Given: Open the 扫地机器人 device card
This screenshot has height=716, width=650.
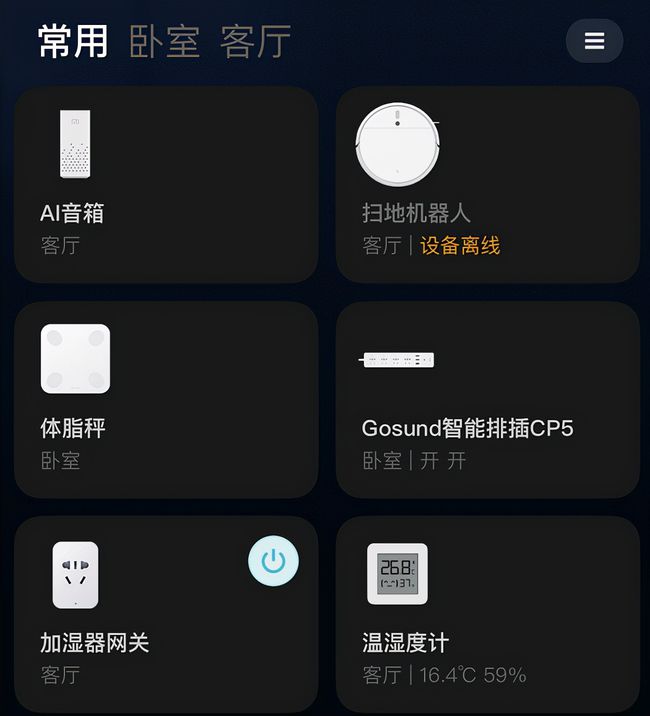Looking at the screenshot, I should coord(487,185).
